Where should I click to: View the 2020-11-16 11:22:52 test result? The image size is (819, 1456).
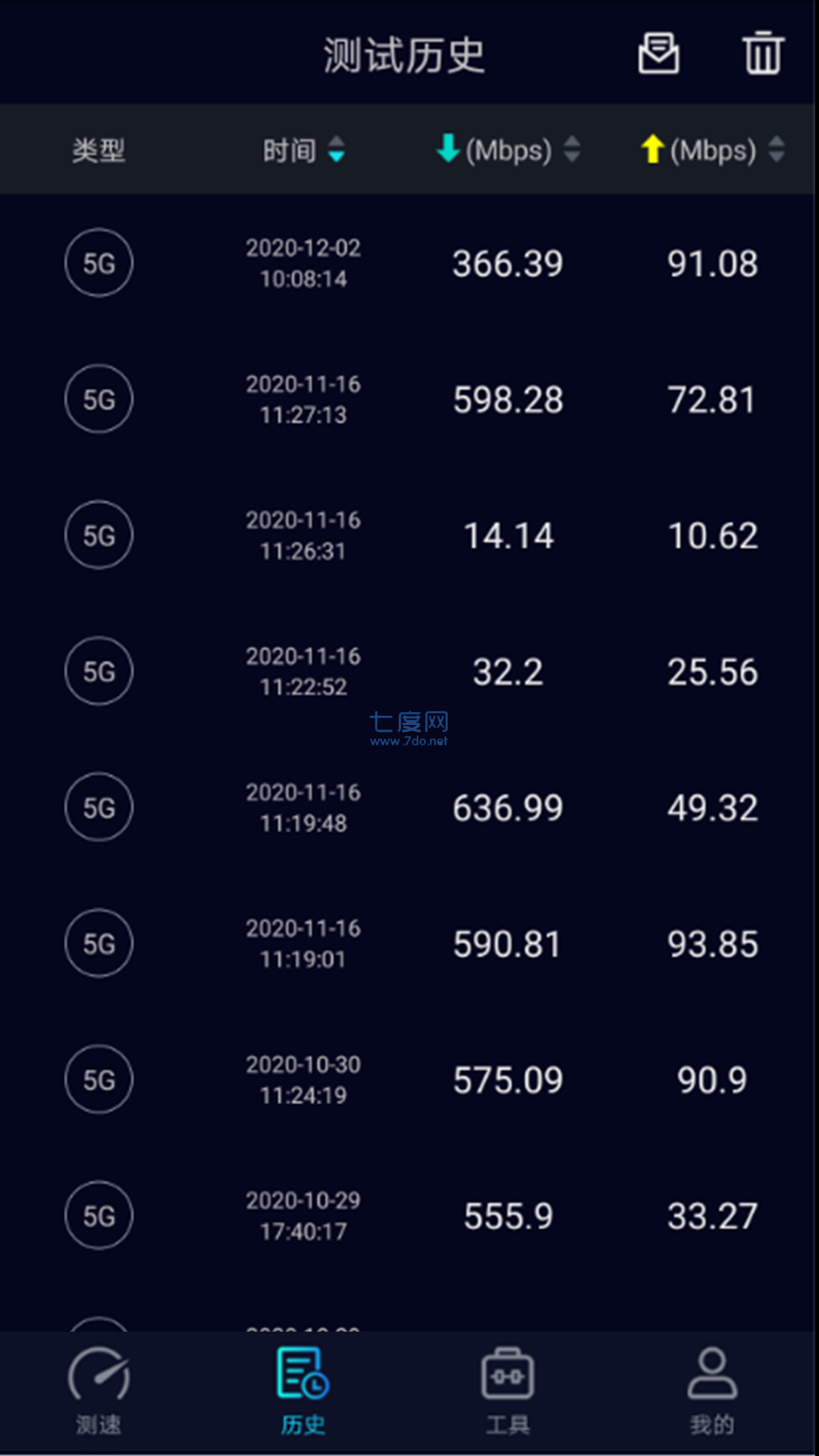[x=409, y=672]
